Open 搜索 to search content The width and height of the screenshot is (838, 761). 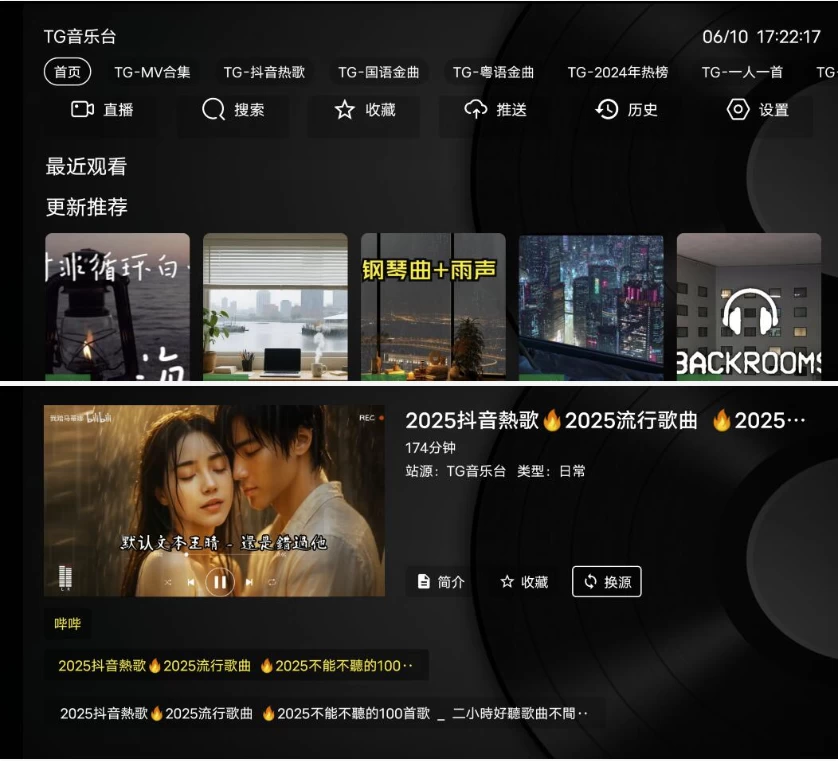234,110
